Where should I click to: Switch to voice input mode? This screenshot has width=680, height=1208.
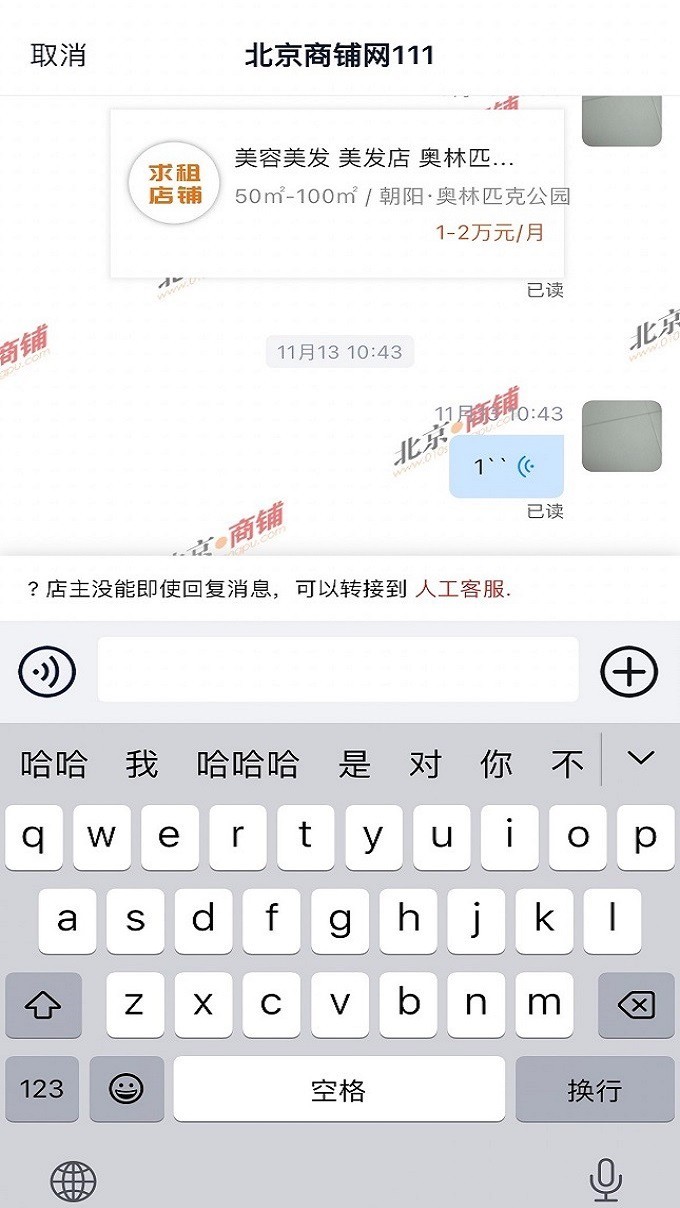click(47, 671)
